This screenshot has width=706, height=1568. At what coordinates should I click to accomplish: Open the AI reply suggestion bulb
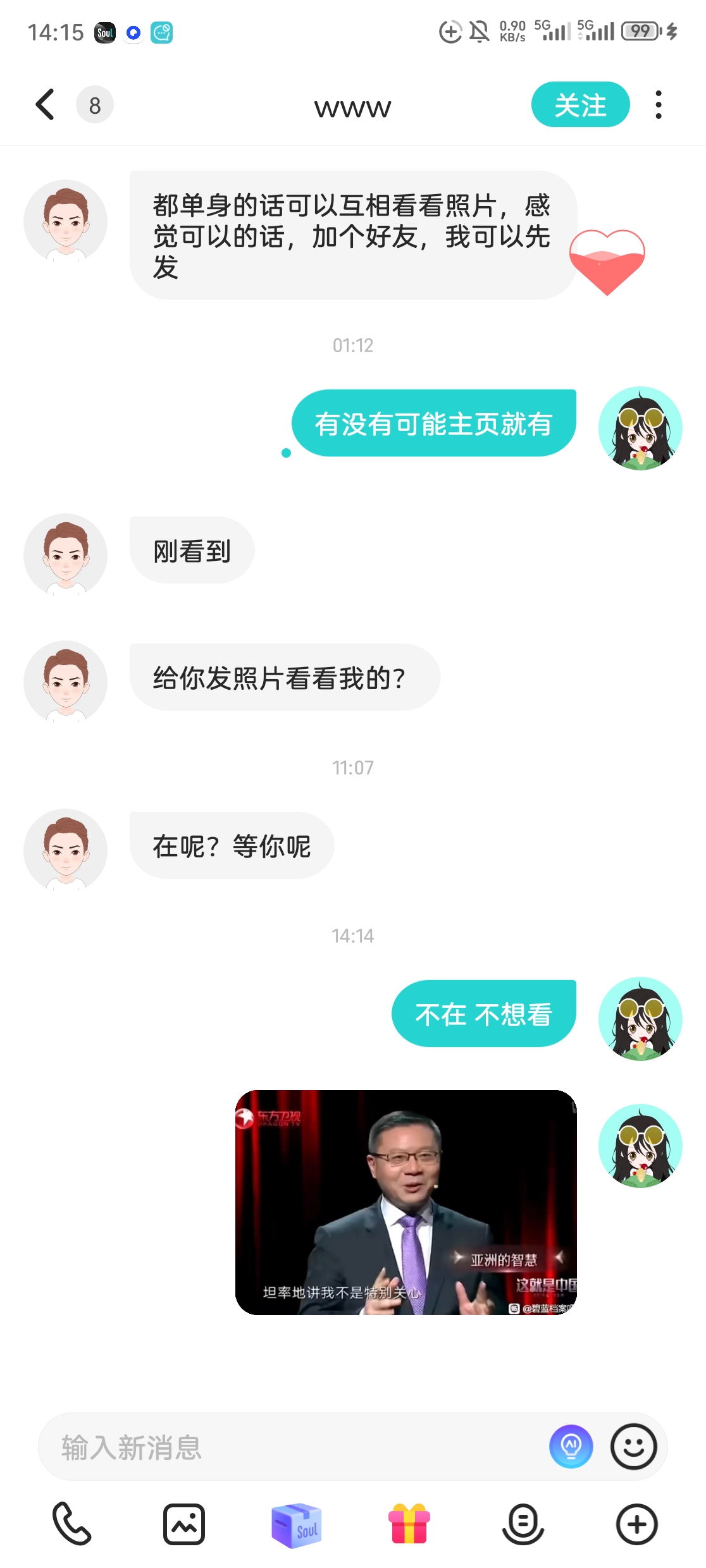[571, 1447]
